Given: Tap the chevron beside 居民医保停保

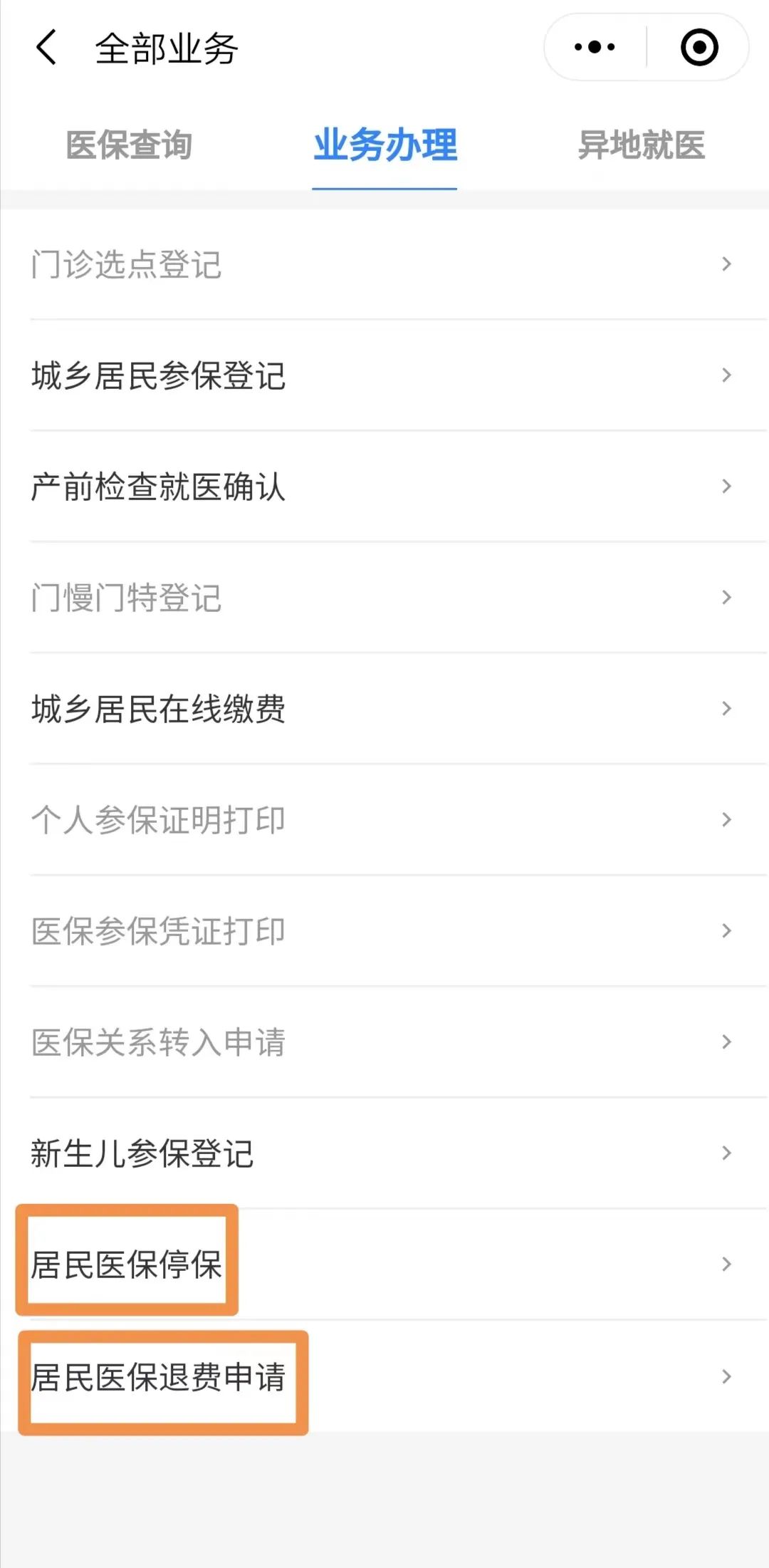Looking at the screenshot, I should tap(726, 1265).
